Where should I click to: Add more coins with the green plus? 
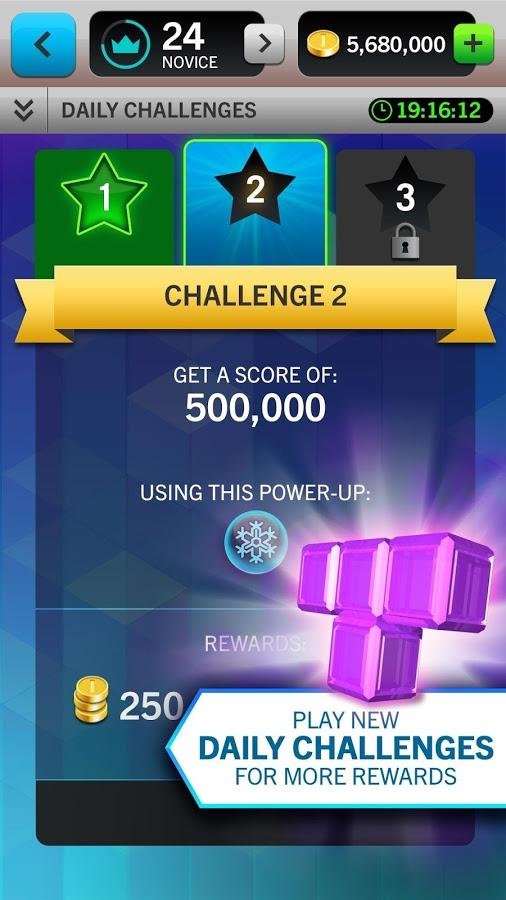[473, 44]
